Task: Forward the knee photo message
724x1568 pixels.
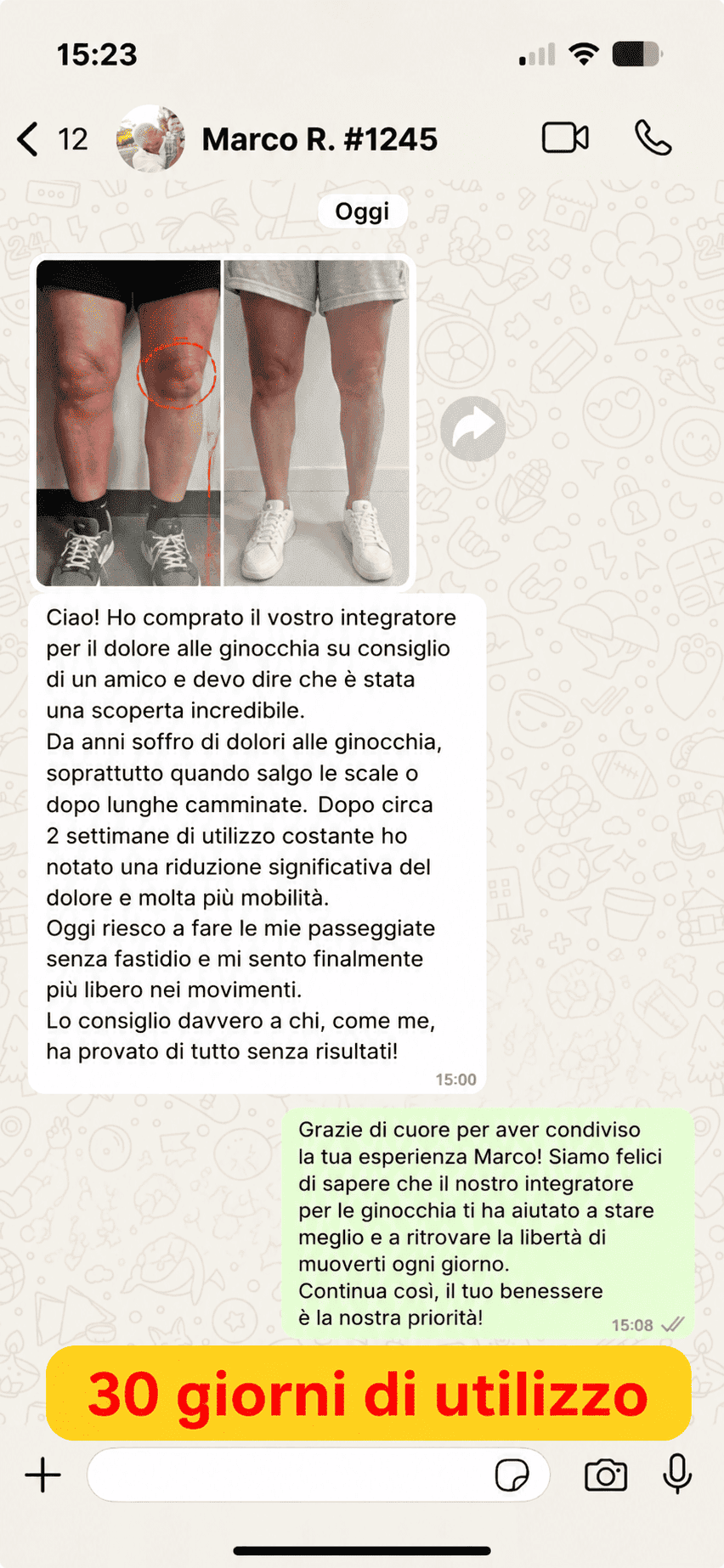Action: [x=472, y=429]
